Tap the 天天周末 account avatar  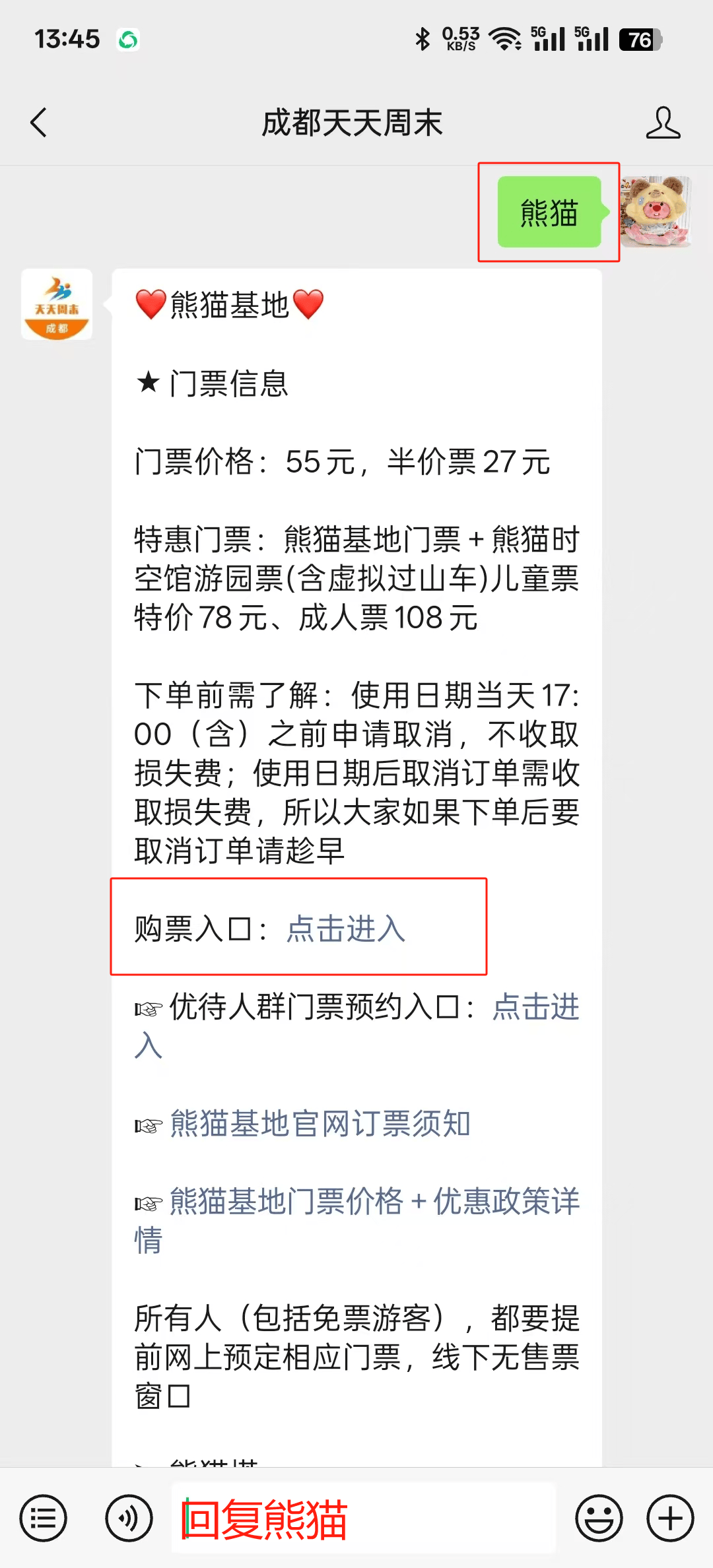tap(57, 305)
